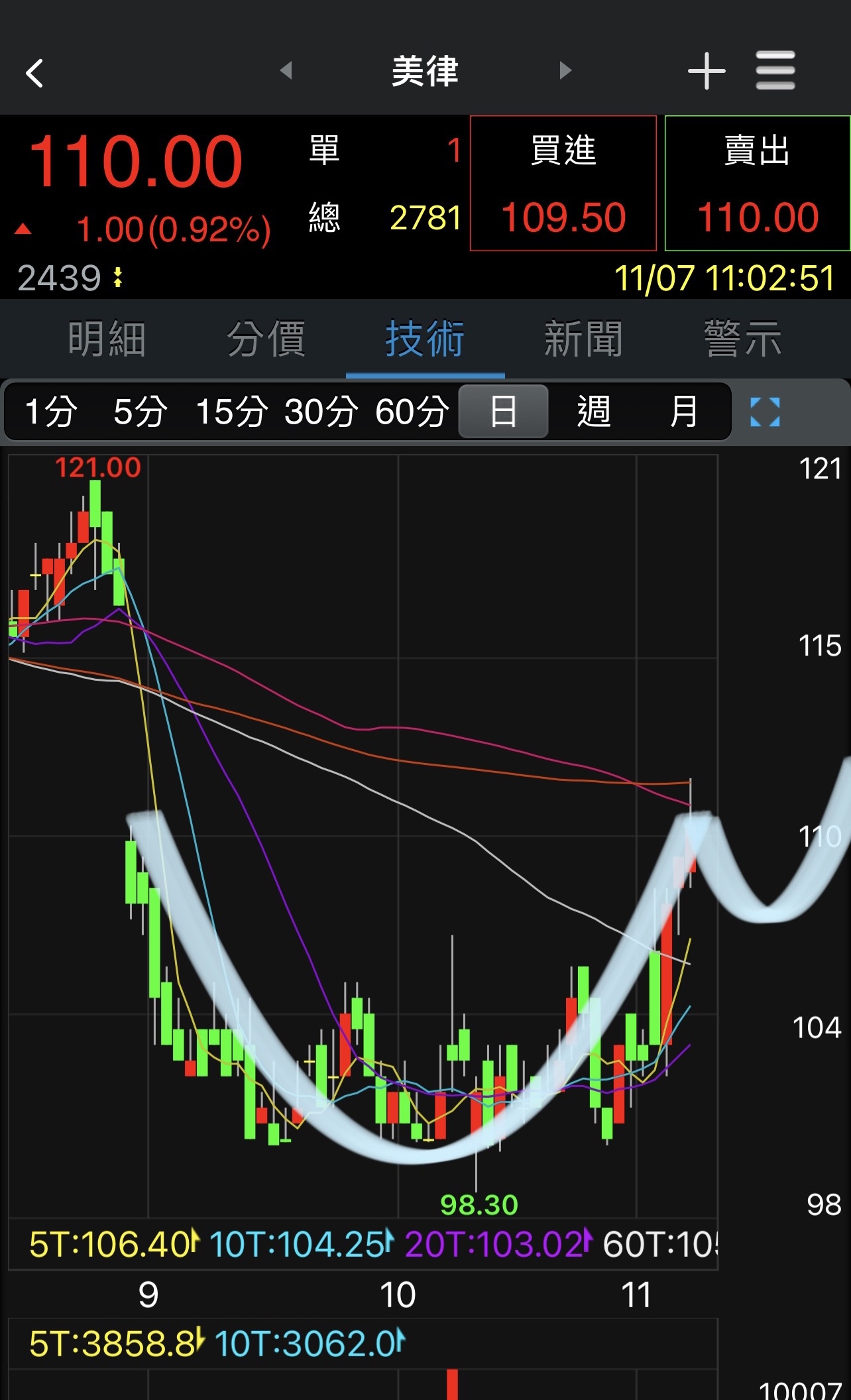Switch to the next stock with right triangle
Image resolution: width=851 pixels, height=1400 pixels.
click(x=565, y=70)
